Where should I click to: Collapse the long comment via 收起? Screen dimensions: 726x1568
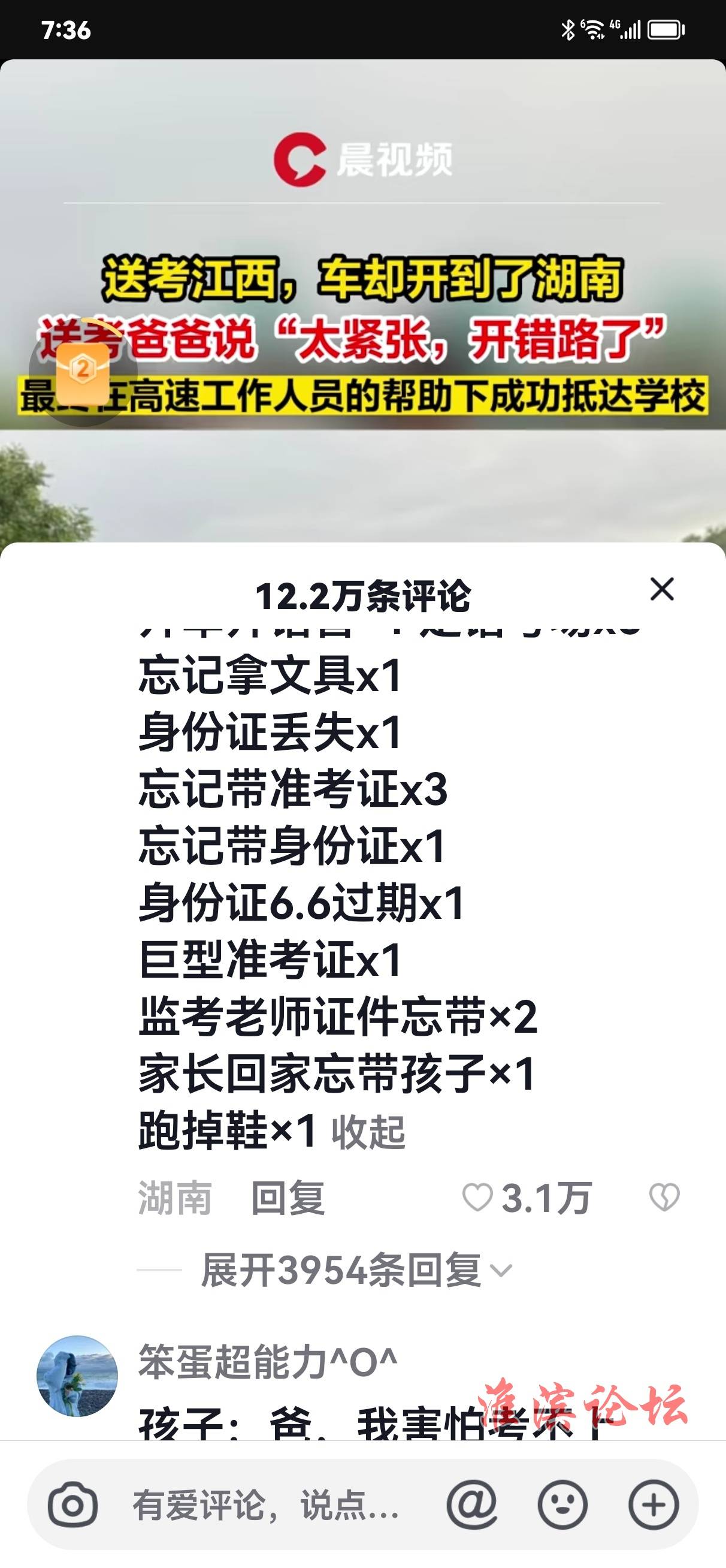pos(369,1133)
